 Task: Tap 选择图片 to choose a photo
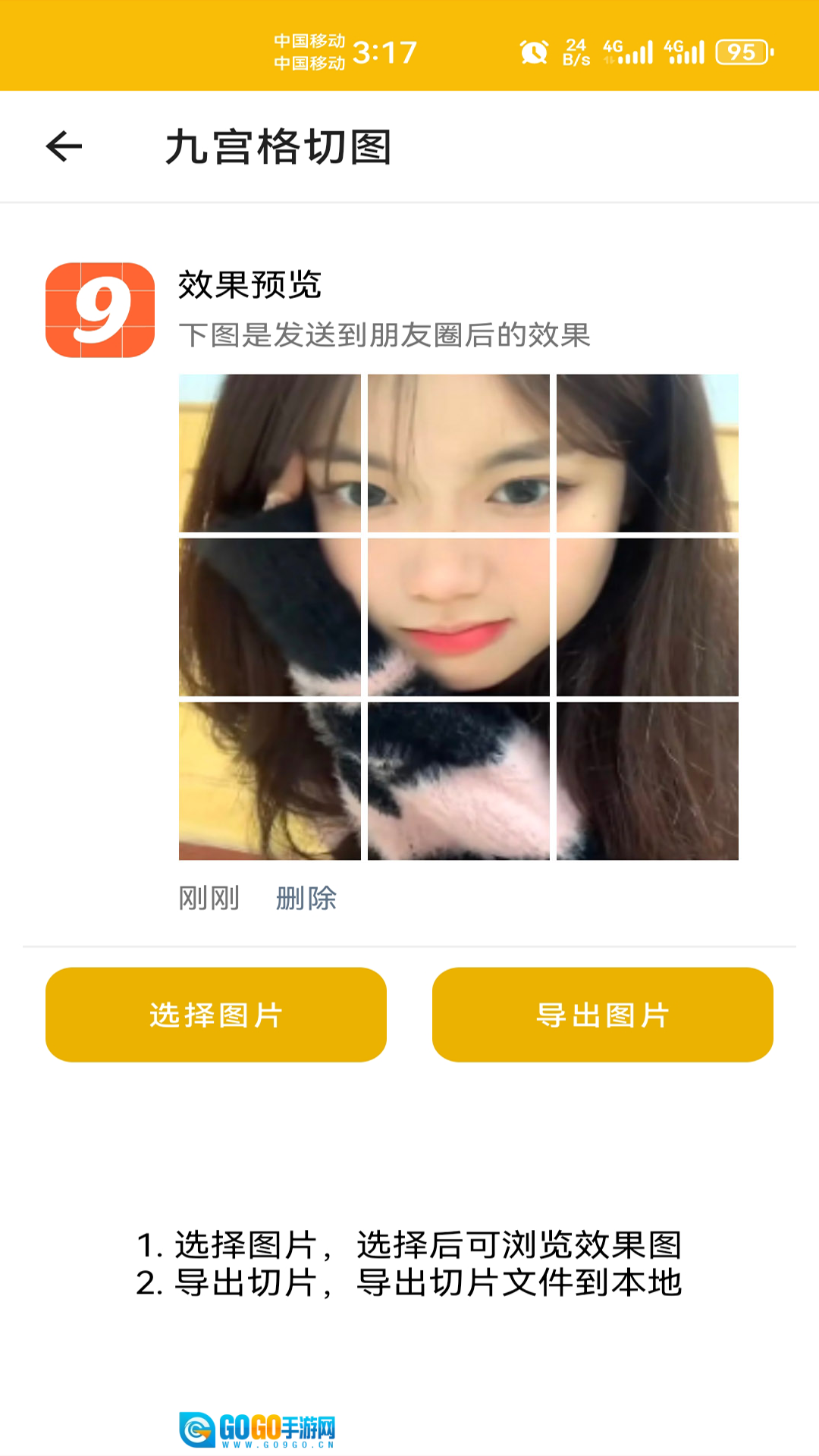point(216,1015)
